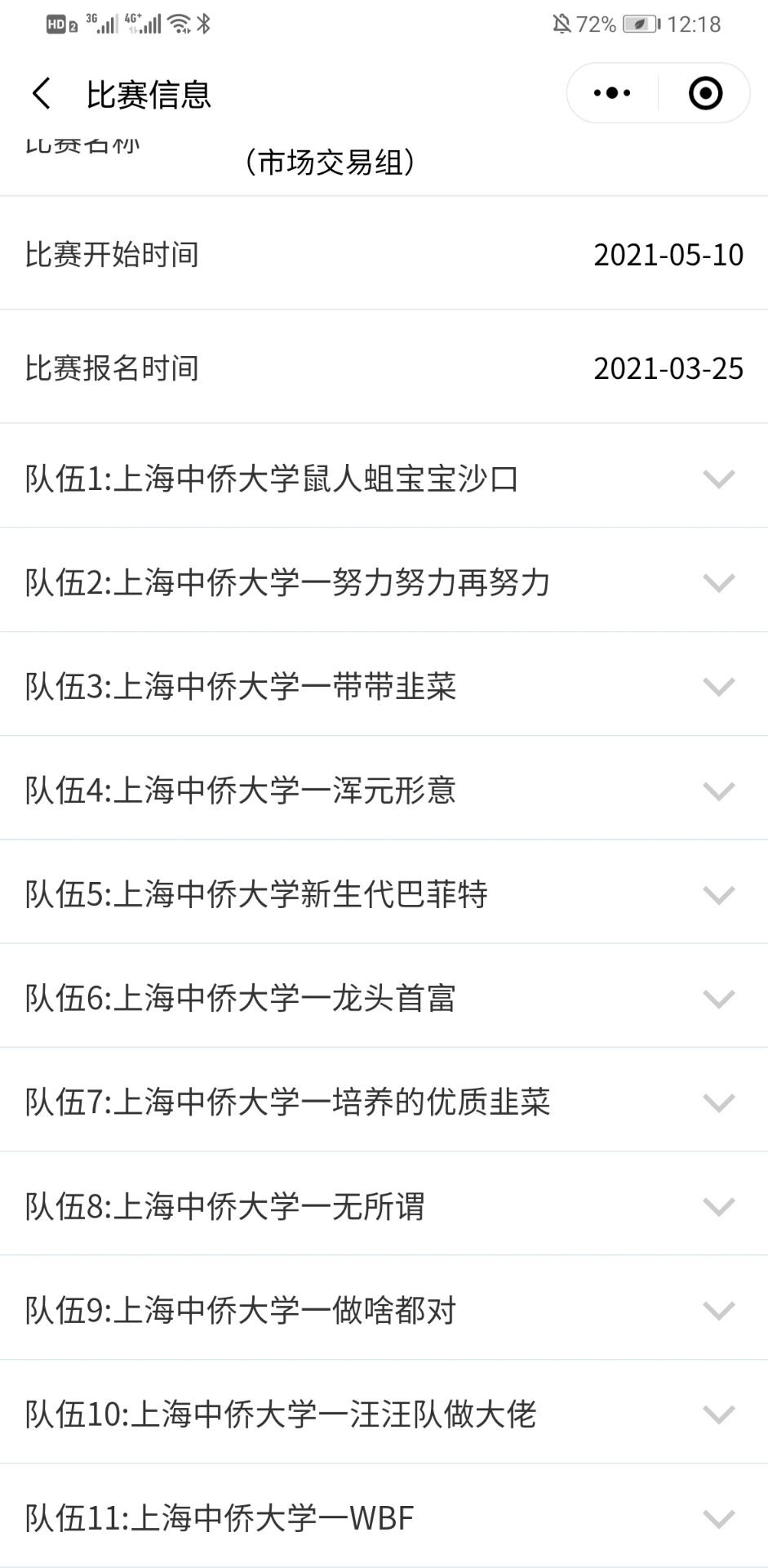Expand 队伍10 汪汪队做大佬
Image resolution: width=768 pixels, height=1568 pixels.
[x=718, y=1414]
